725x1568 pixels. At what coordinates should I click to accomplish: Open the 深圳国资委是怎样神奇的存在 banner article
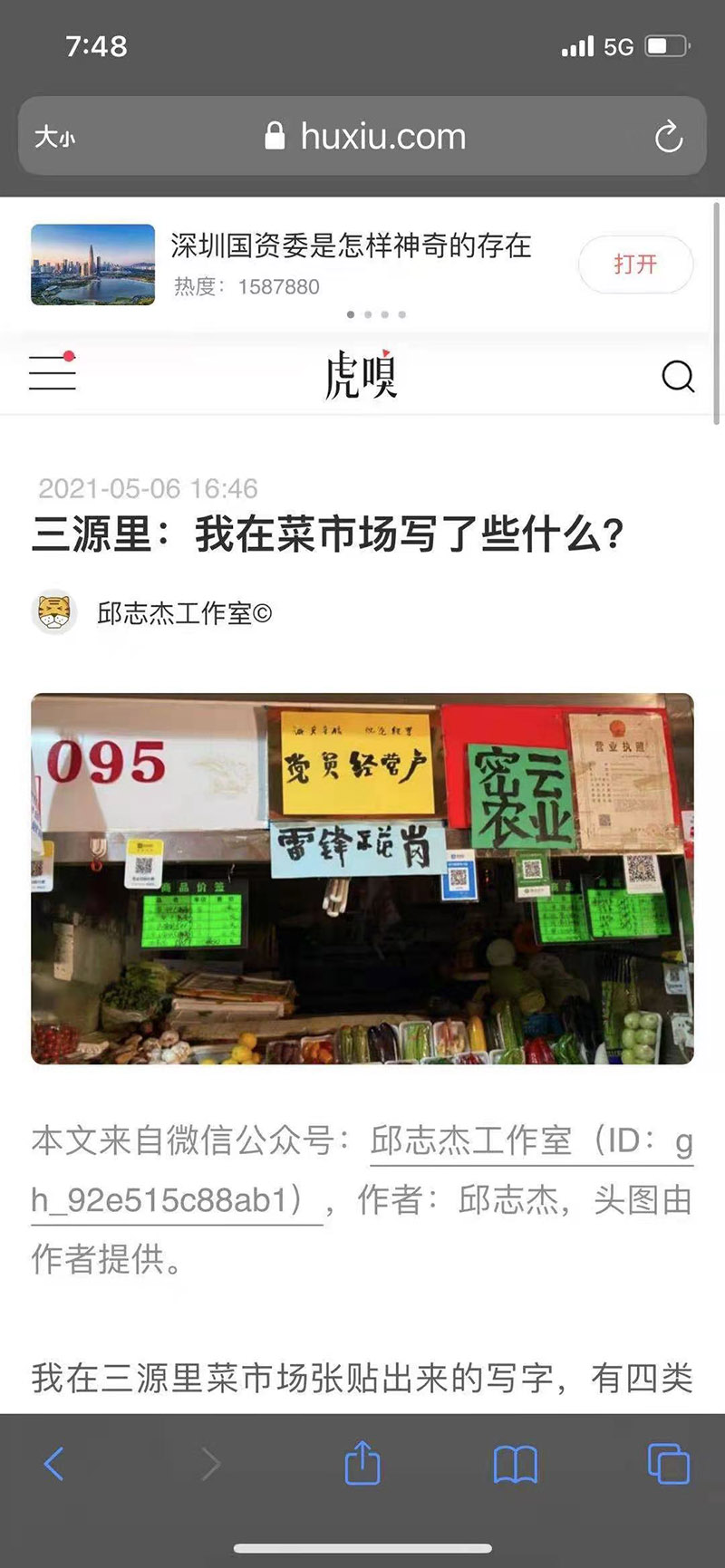click(351, 245)
